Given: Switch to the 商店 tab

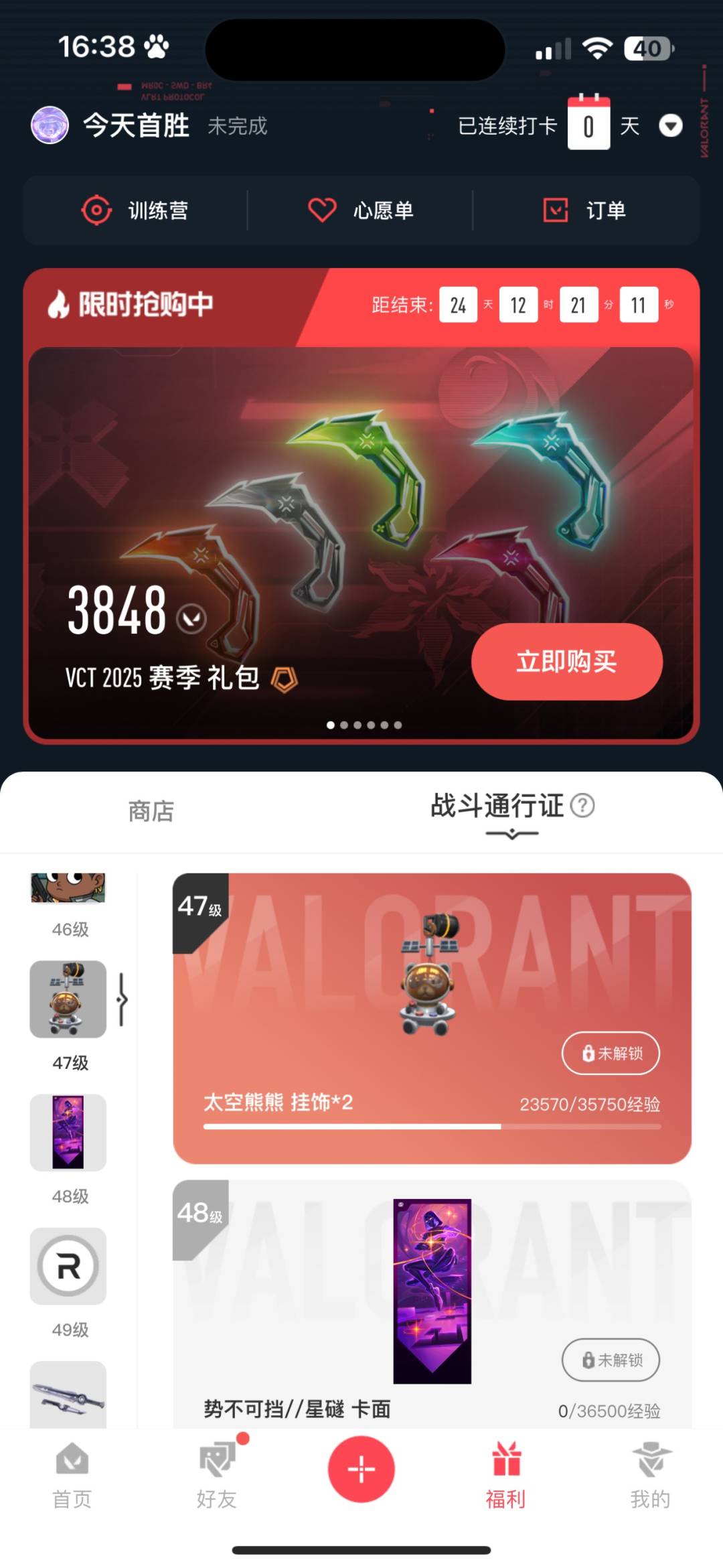Looking at the screenshot, I should [x=151, y=811].
